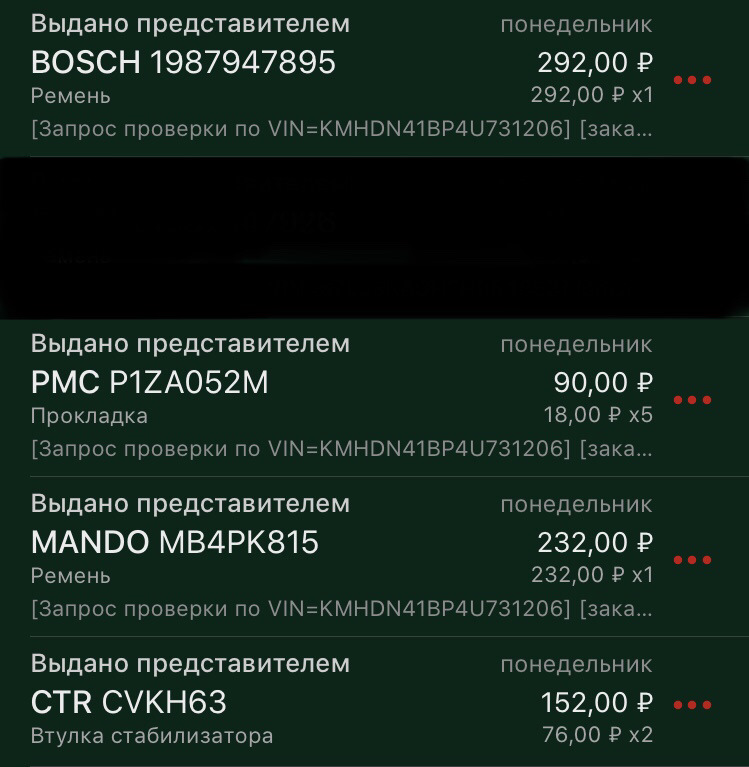
Task: Open the three-dot menu for PMC P1ZA052M
Action: click(692, 399)
